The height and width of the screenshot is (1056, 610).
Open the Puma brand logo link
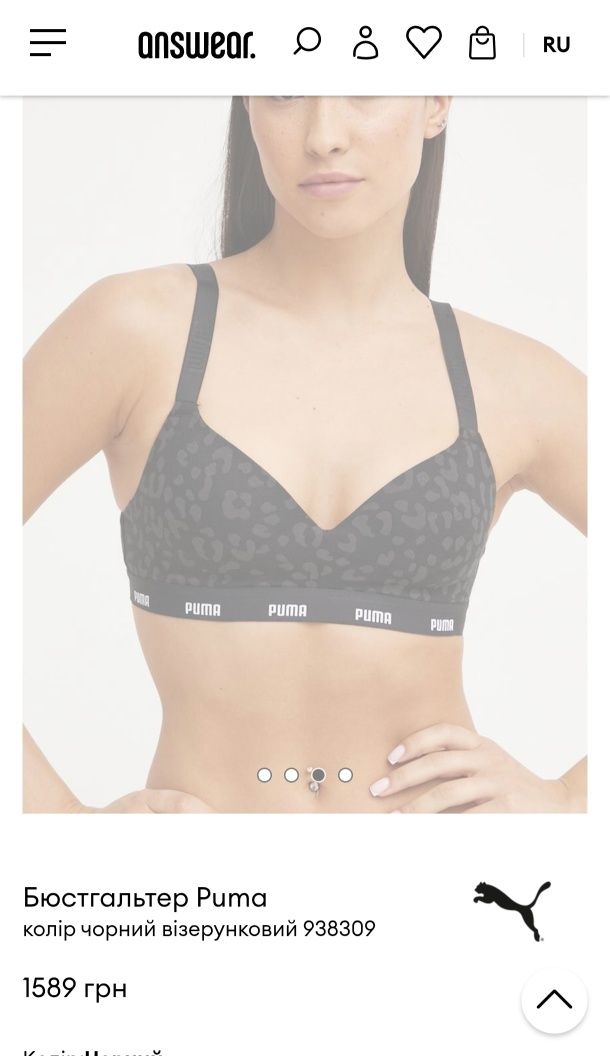click(512, 911)
